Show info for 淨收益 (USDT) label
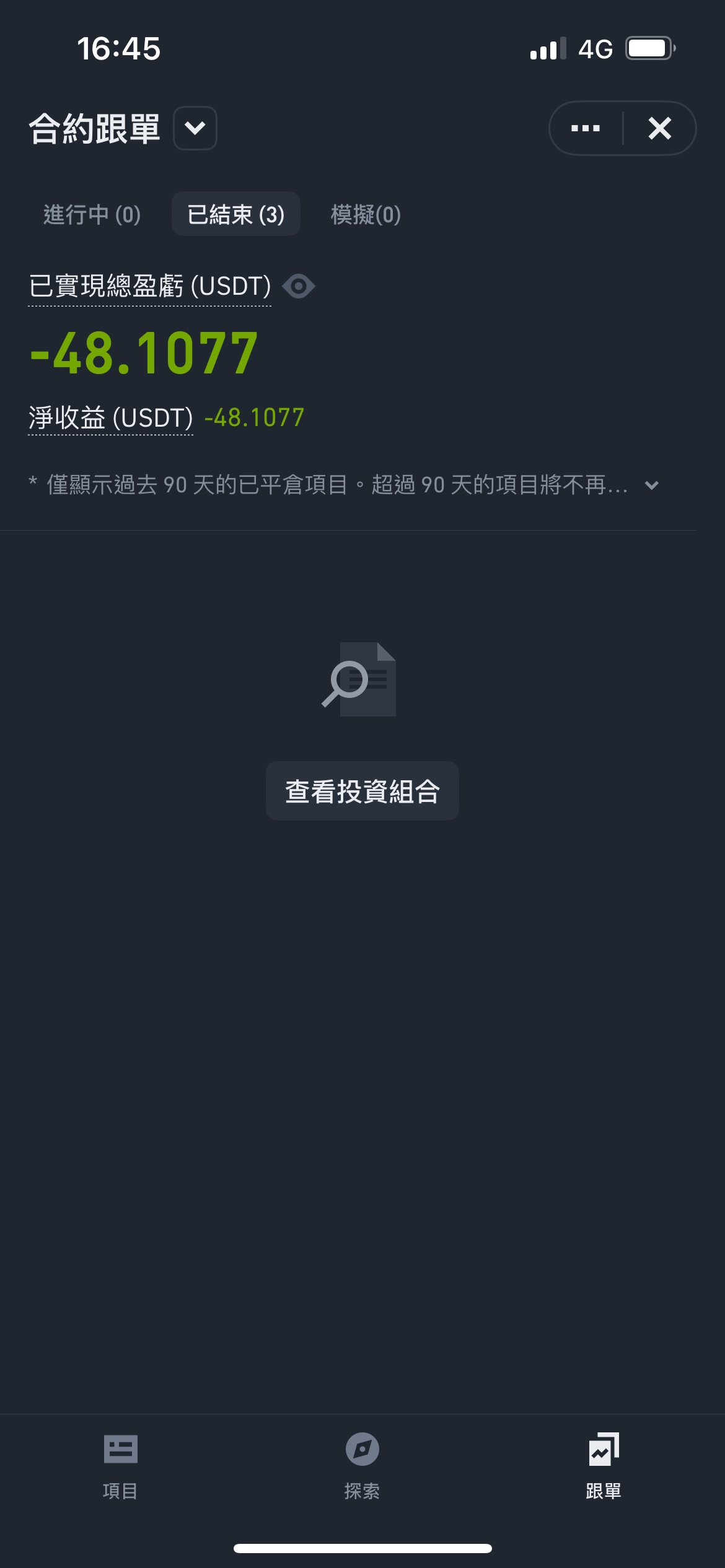Viewport: 725px width, 1568px height. 111,418
